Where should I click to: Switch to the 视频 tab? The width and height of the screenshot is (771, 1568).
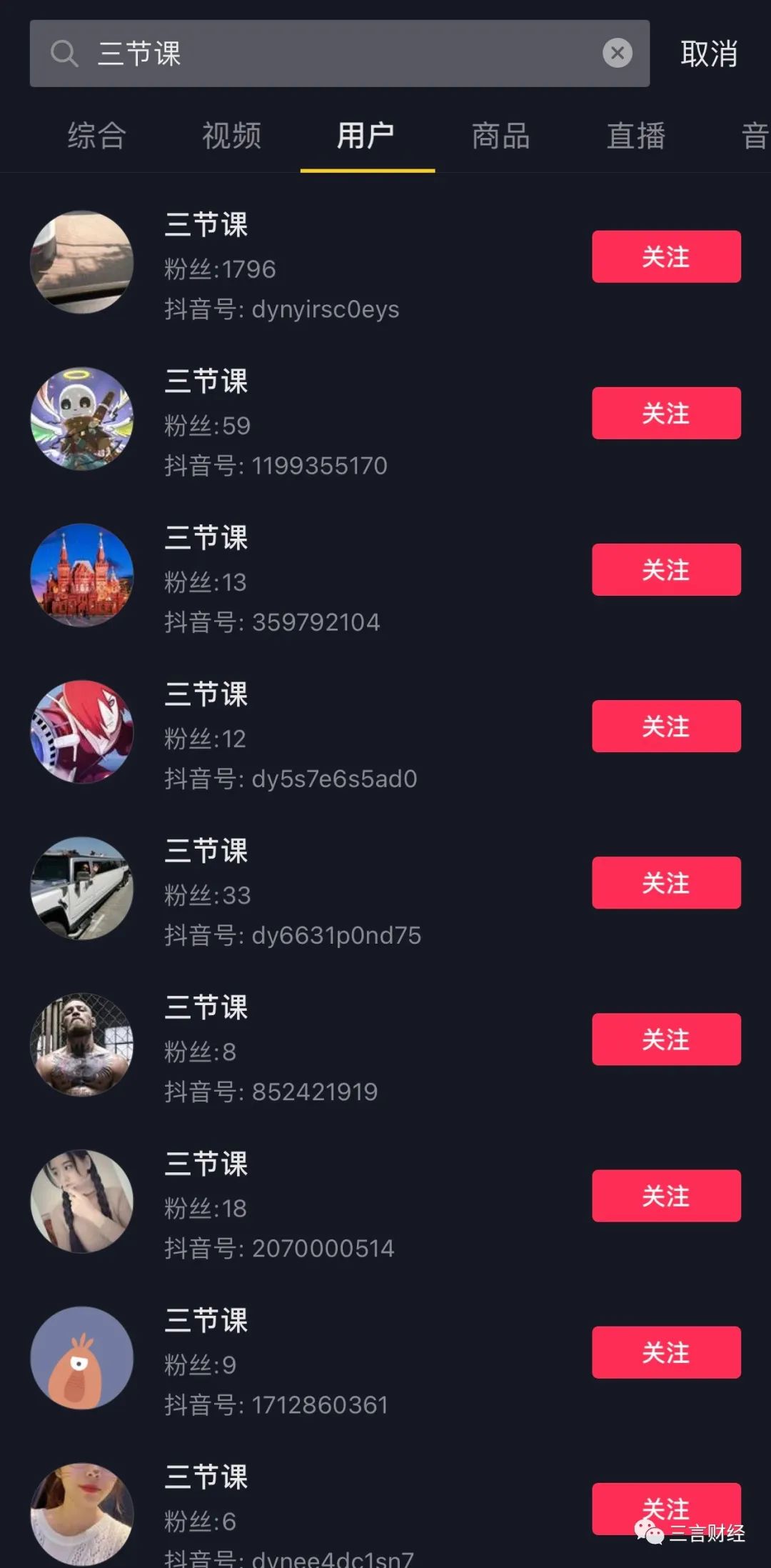pos(232,136)
